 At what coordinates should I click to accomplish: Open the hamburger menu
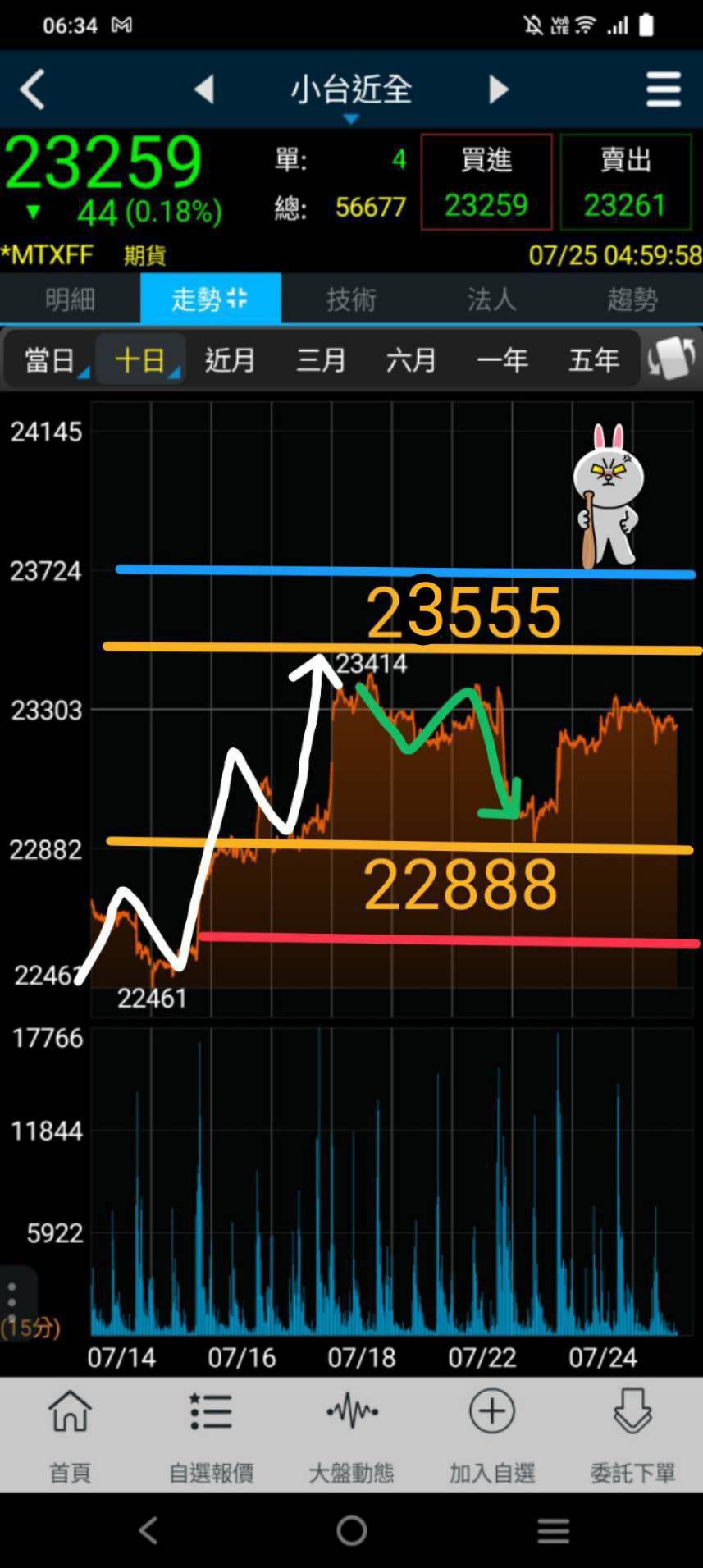pyautogui.click(x=663, y=89)
